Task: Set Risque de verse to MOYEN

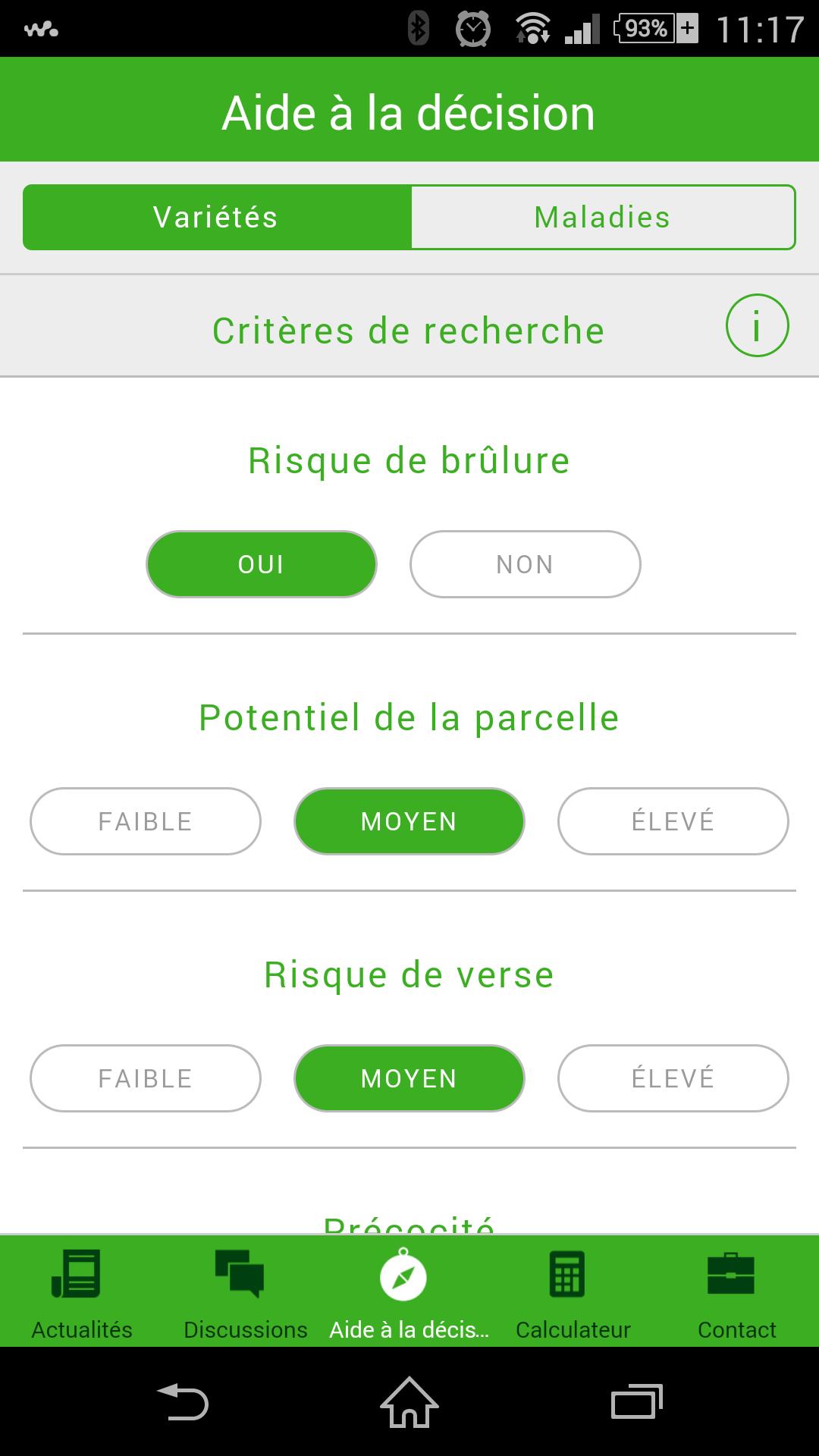Action: [409, 1078]
